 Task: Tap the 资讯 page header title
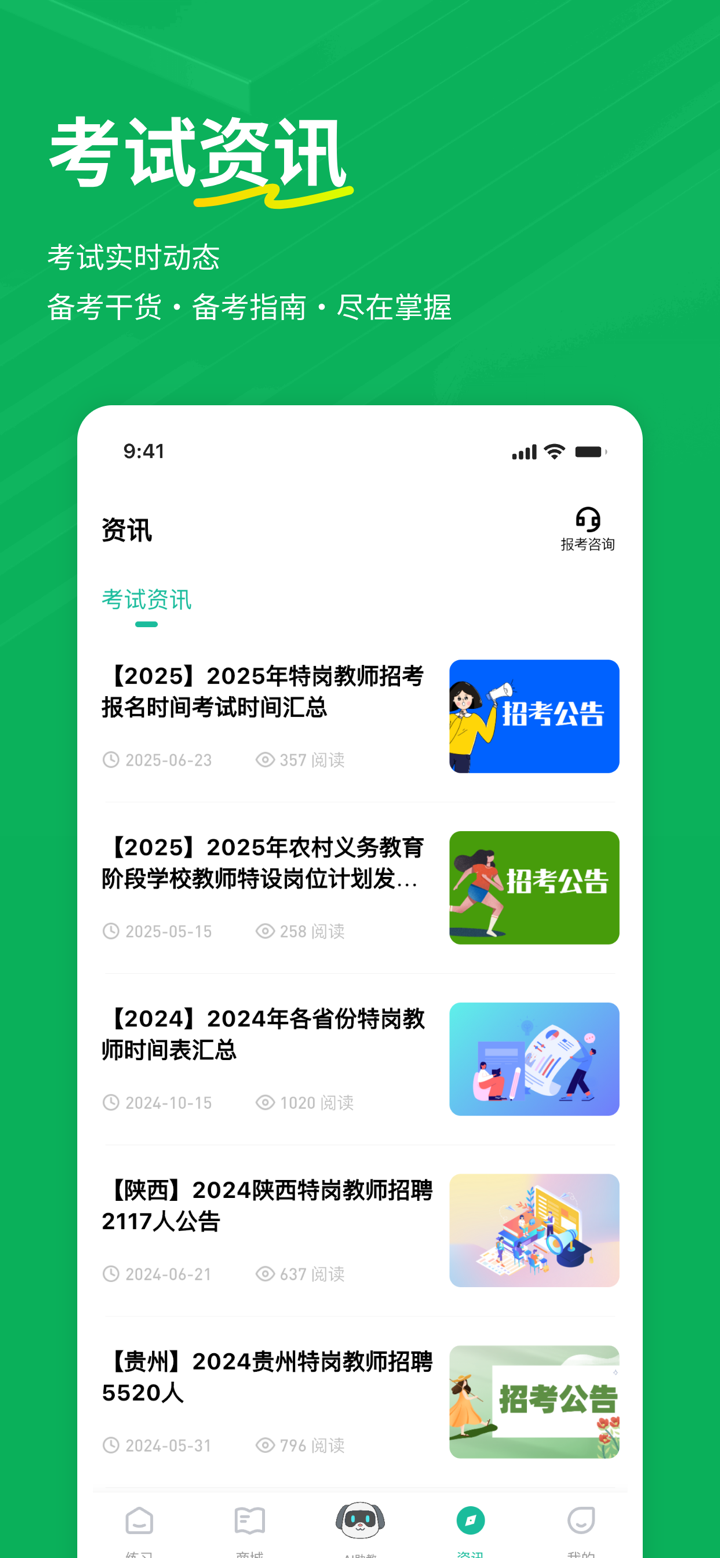click(x=126, y=530)
